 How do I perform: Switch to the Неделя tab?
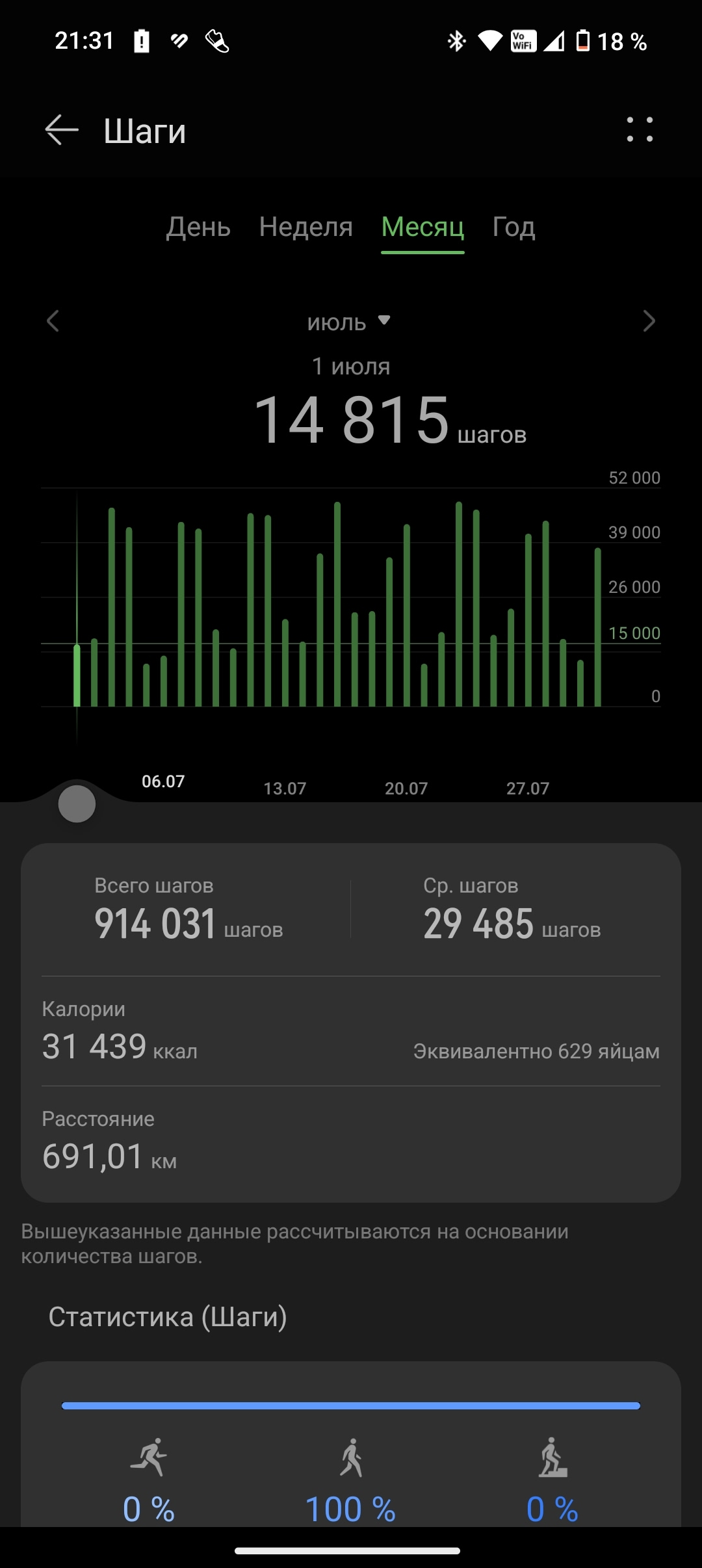pyautogui.click(x=305, y=228)
